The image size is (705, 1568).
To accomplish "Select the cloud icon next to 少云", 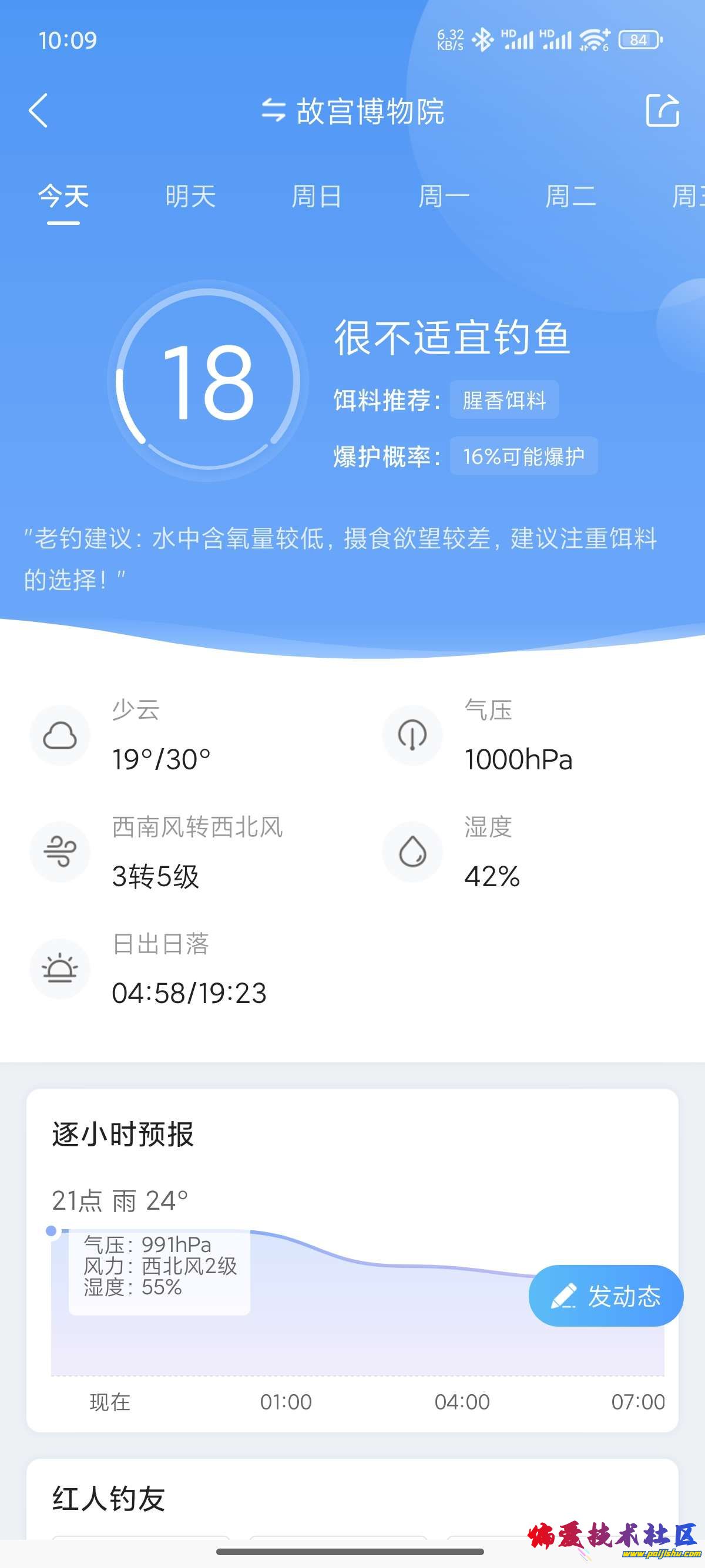I will [x=61, y=735].
